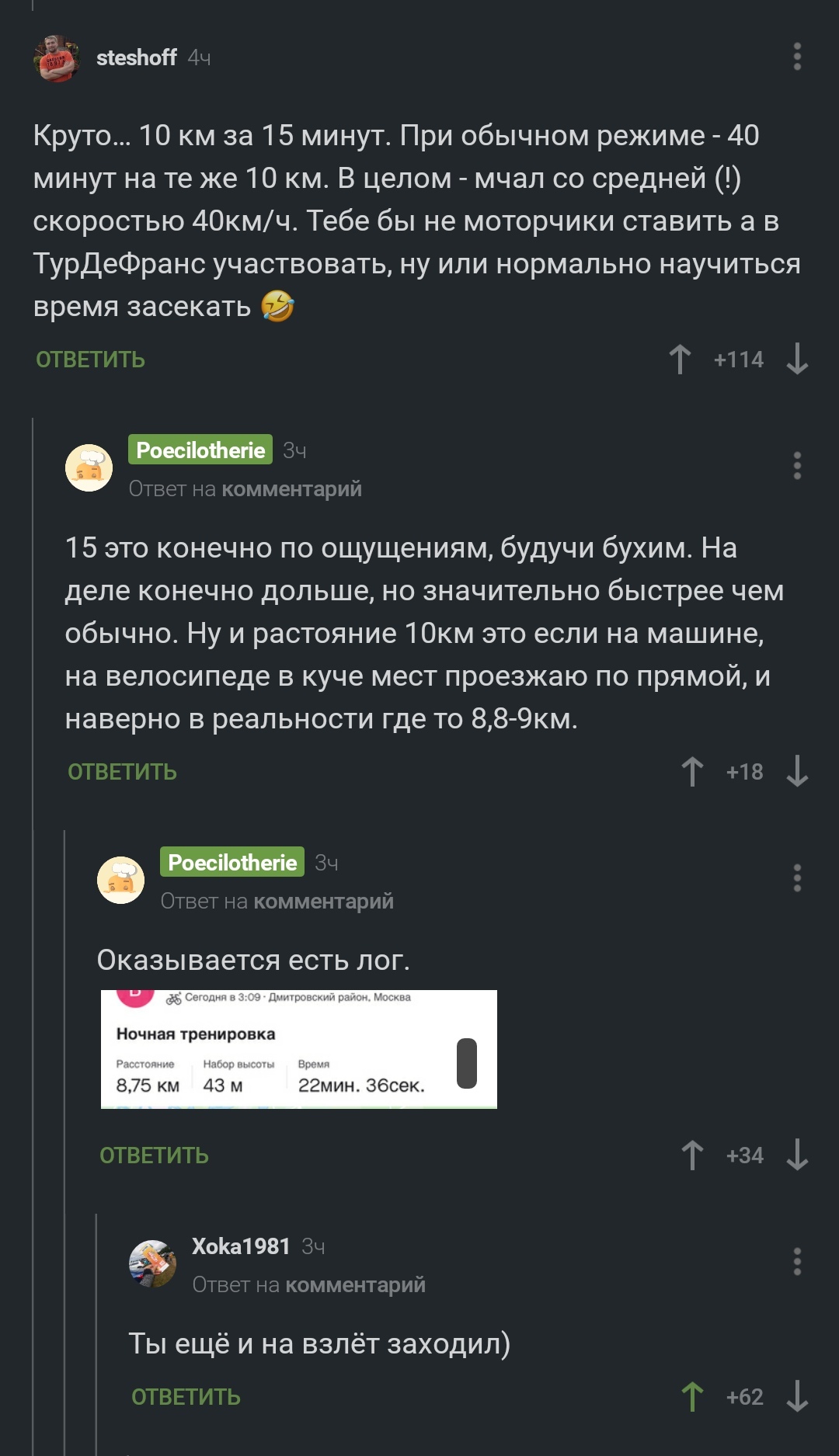
Task: Downvote Xoka1981's comment rated +62
Action: coord(797,1397)
